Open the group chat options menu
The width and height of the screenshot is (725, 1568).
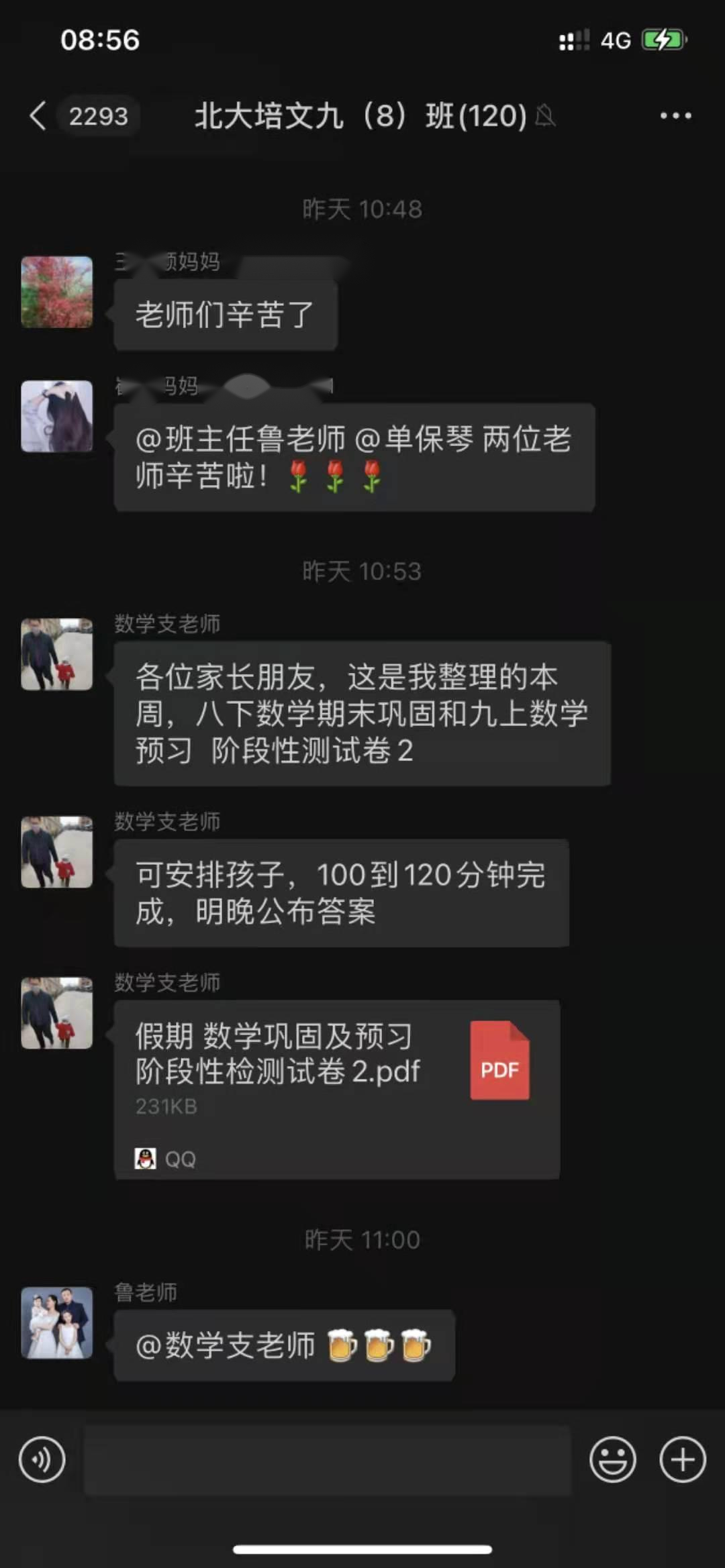pyautogui.click(x=675, y=116)
